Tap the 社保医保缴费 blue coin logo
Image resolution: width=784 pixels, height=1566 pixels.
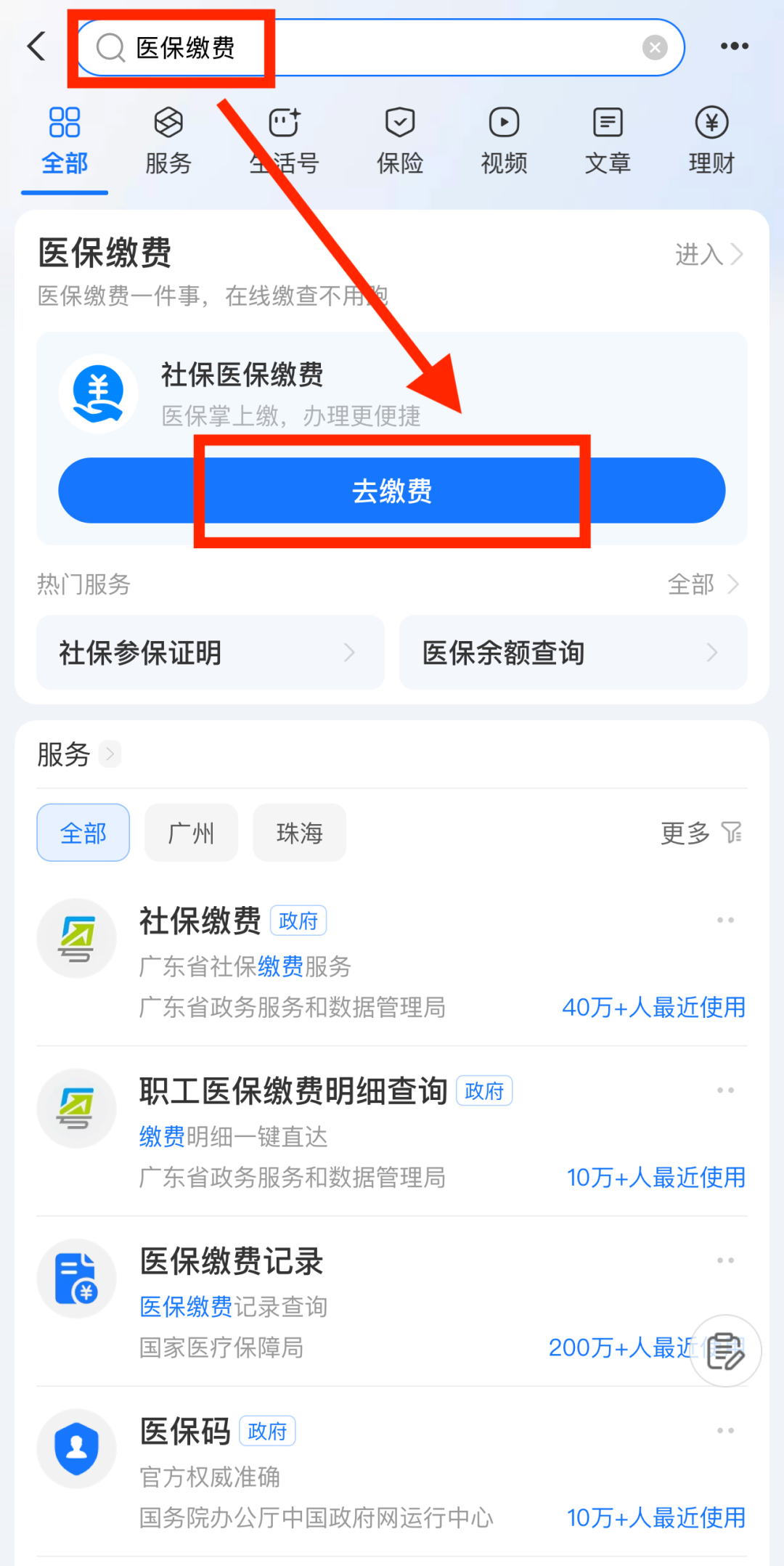pyautogui.click(x=98, y=393)
